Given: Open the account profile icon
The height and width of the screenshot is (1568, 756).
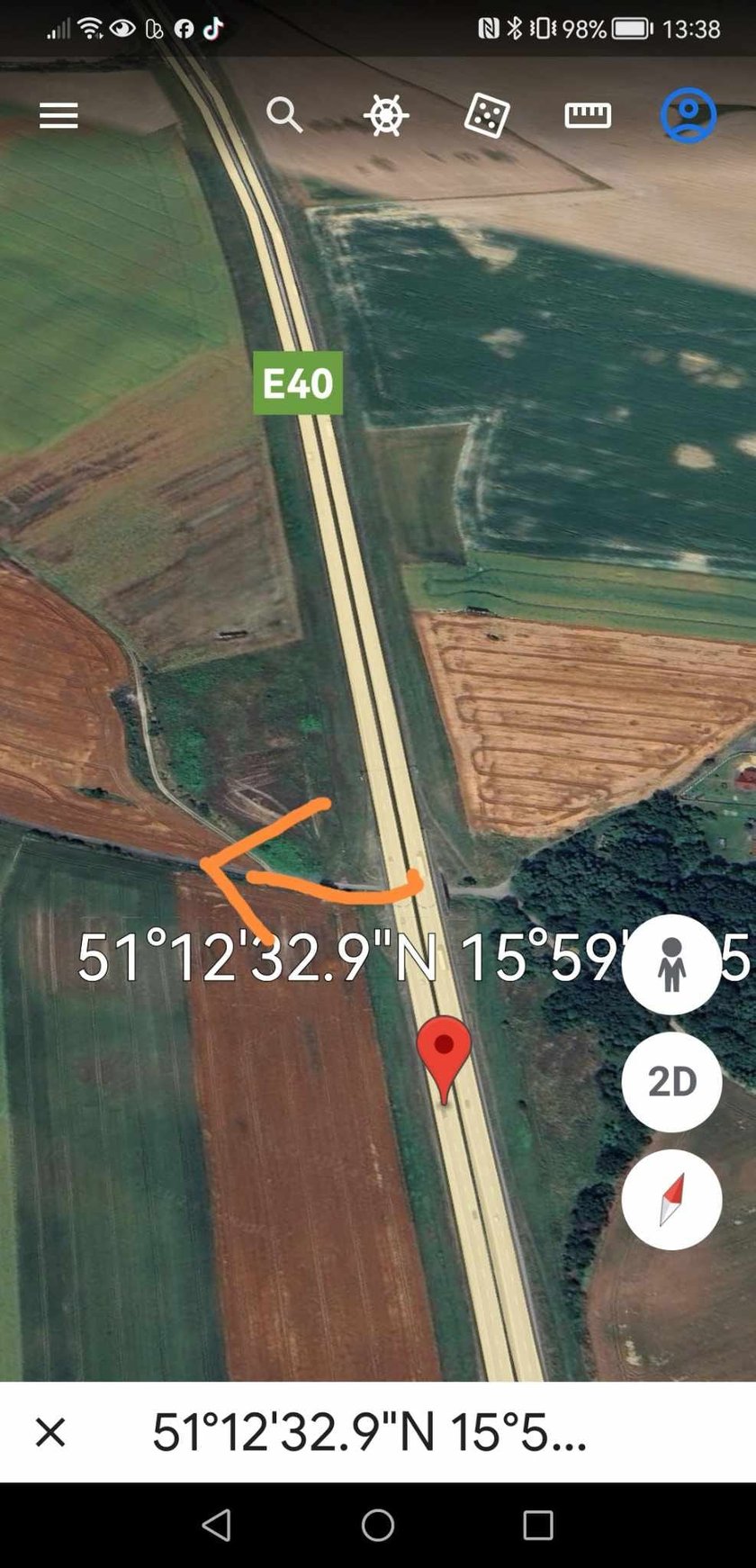Looking at the screenshot, I should (x=688, y=115).
